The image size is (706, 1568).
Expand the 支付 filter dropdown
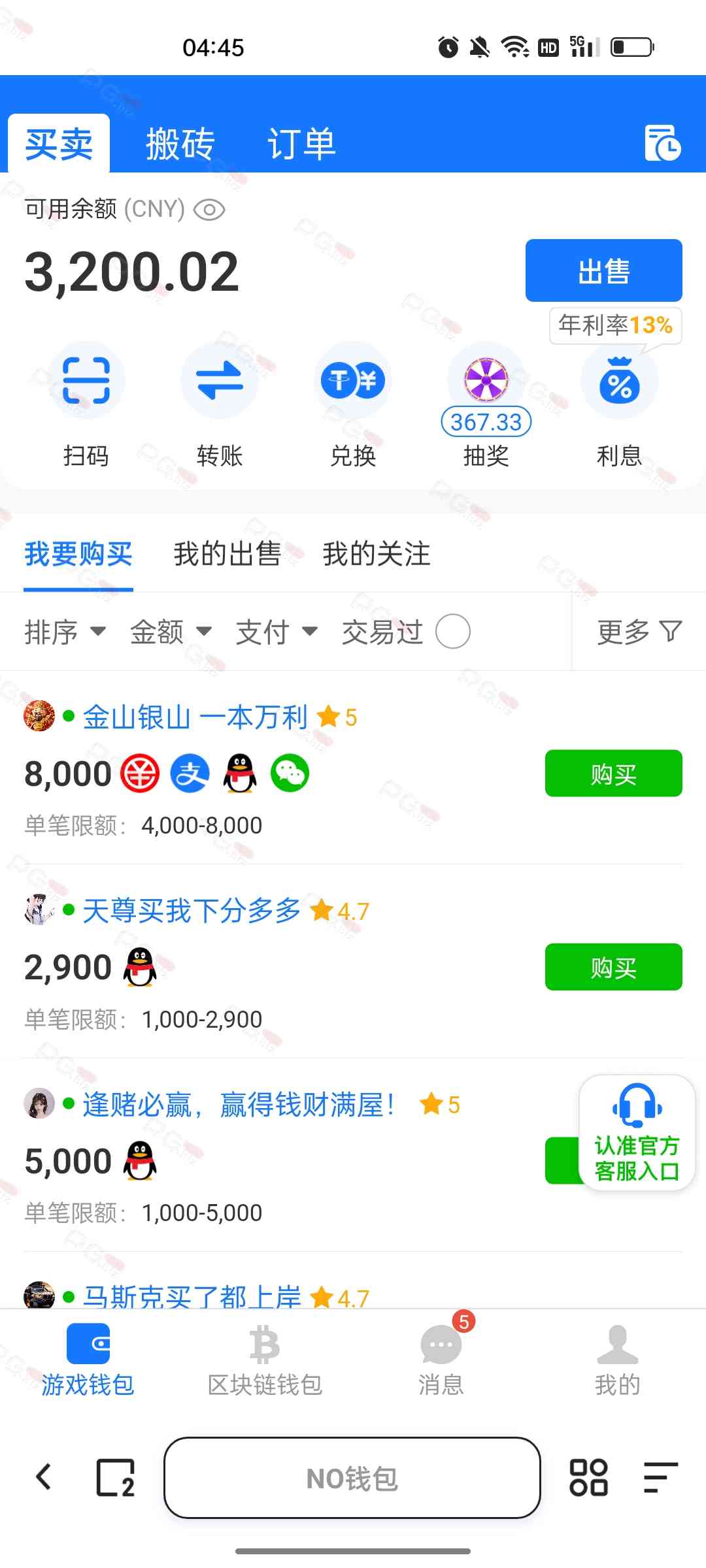277,632
